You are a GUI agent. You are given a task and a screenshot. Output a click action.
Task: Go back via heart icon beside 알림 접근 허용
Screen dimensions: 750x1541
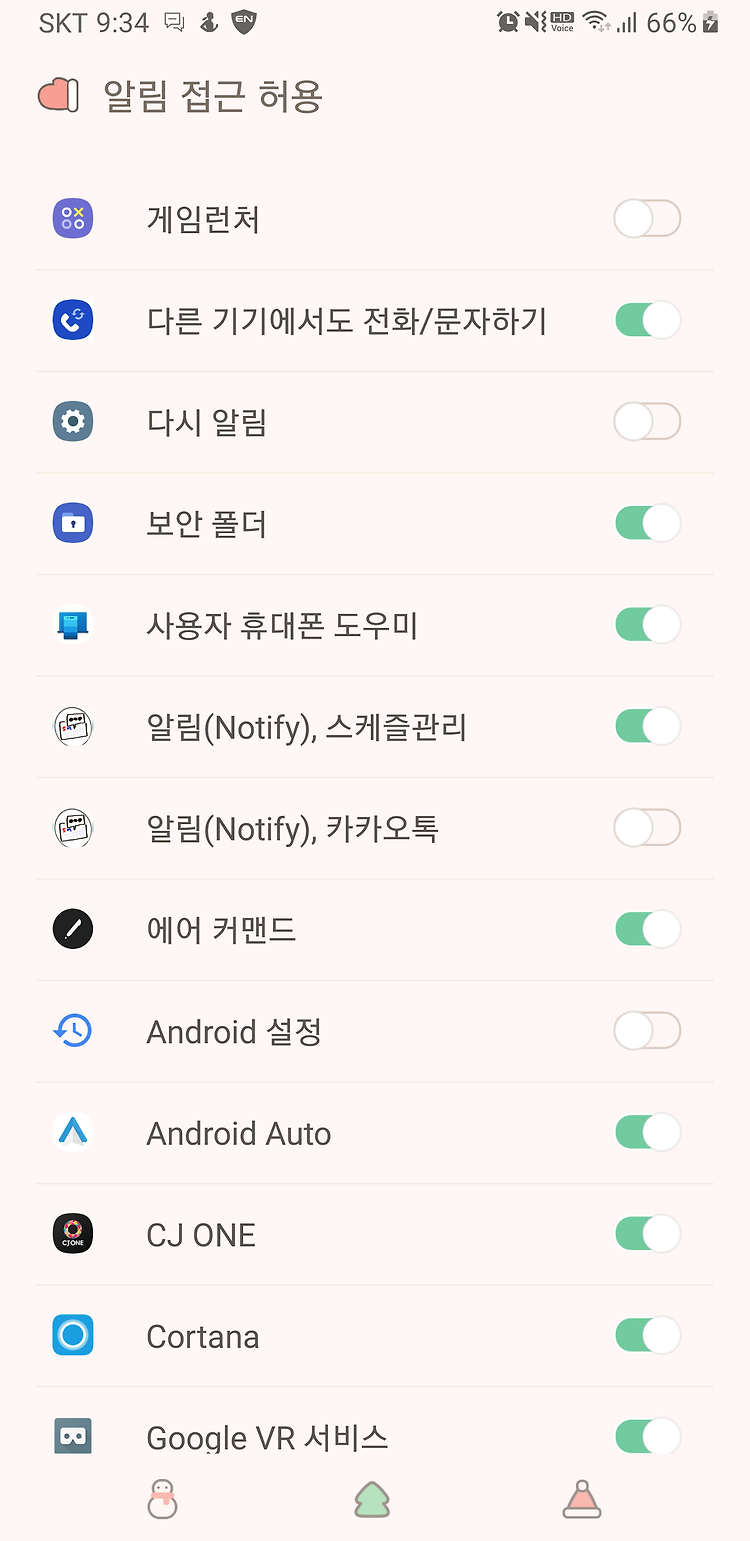pos(58,96)
